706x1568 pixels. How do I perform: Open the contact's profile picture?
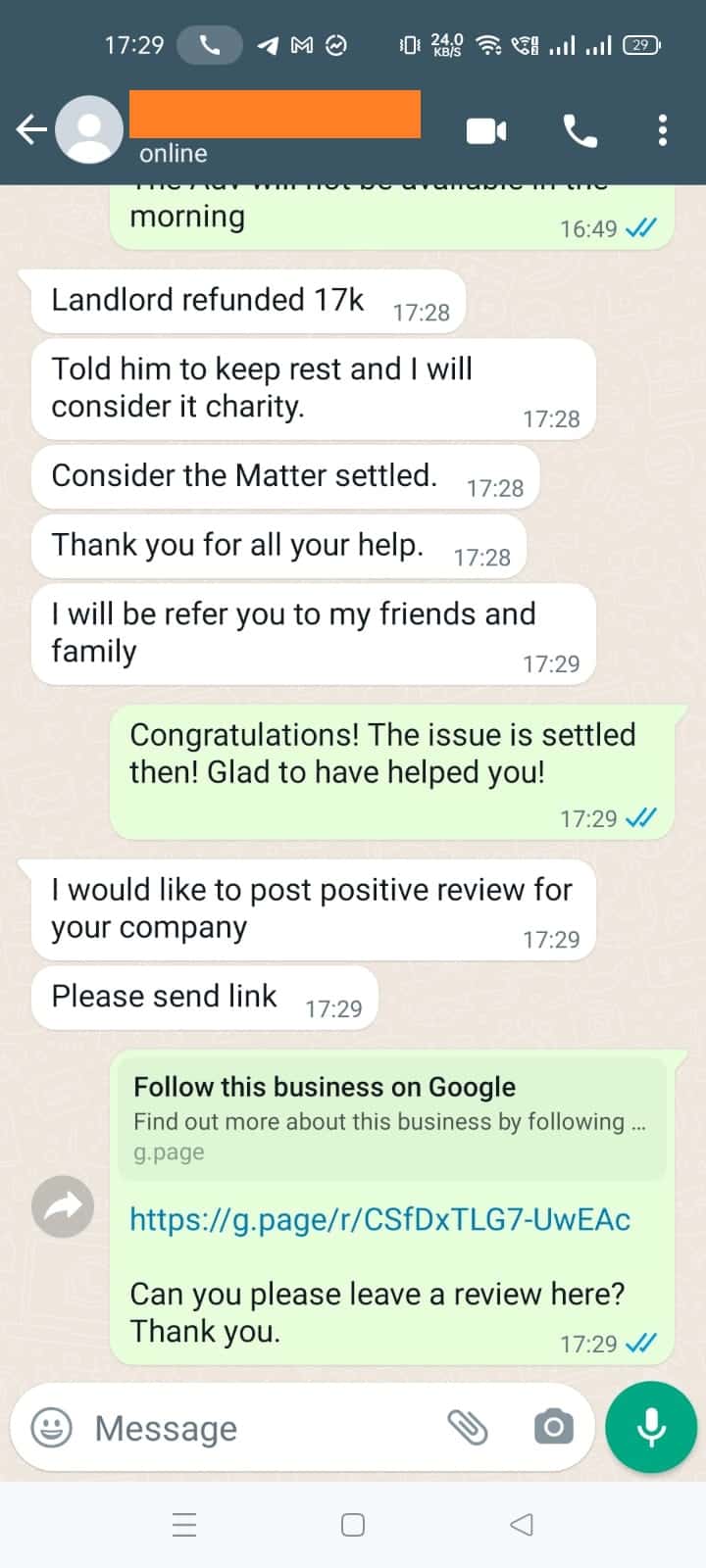89,129
